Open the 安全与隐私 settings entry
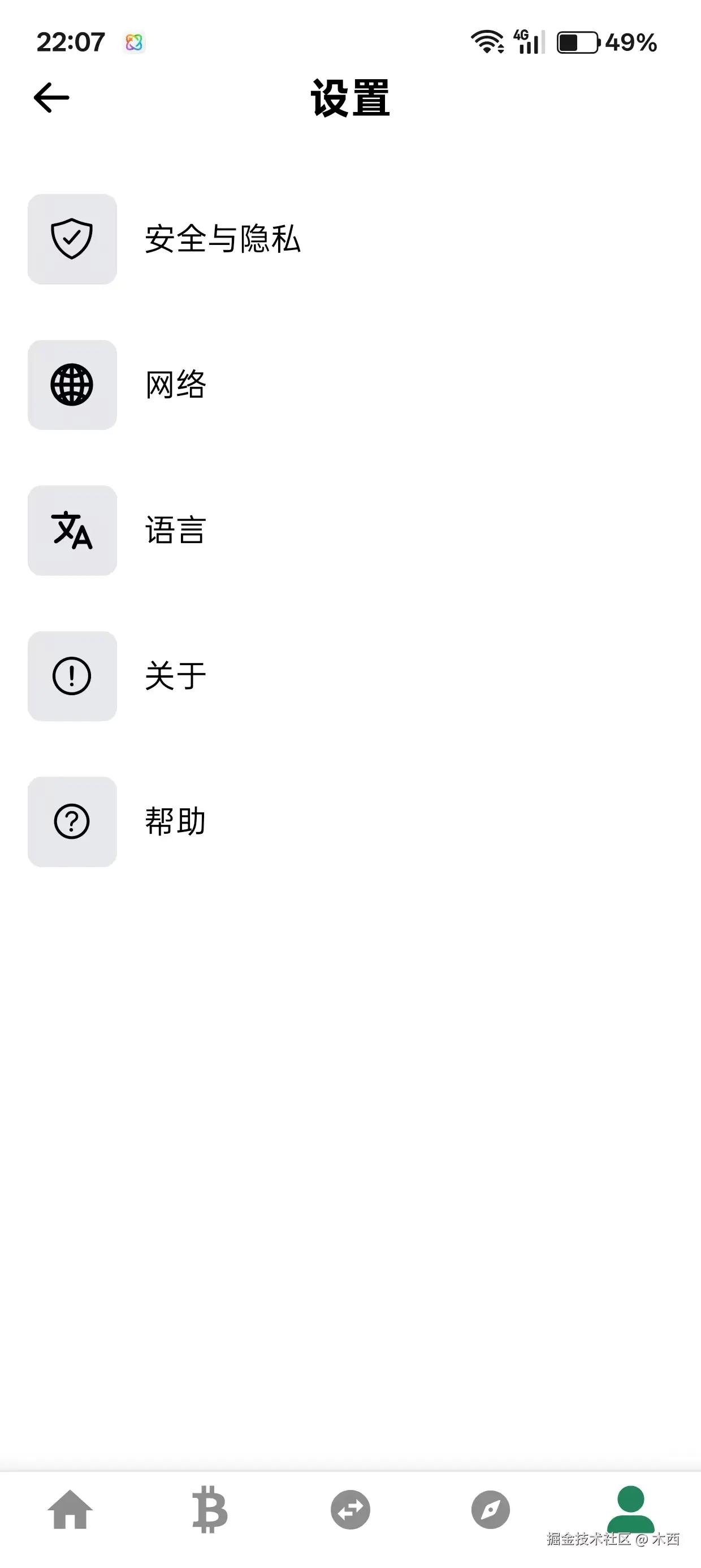This screenshot has width=701, height=1568. [x=222, y=239]
